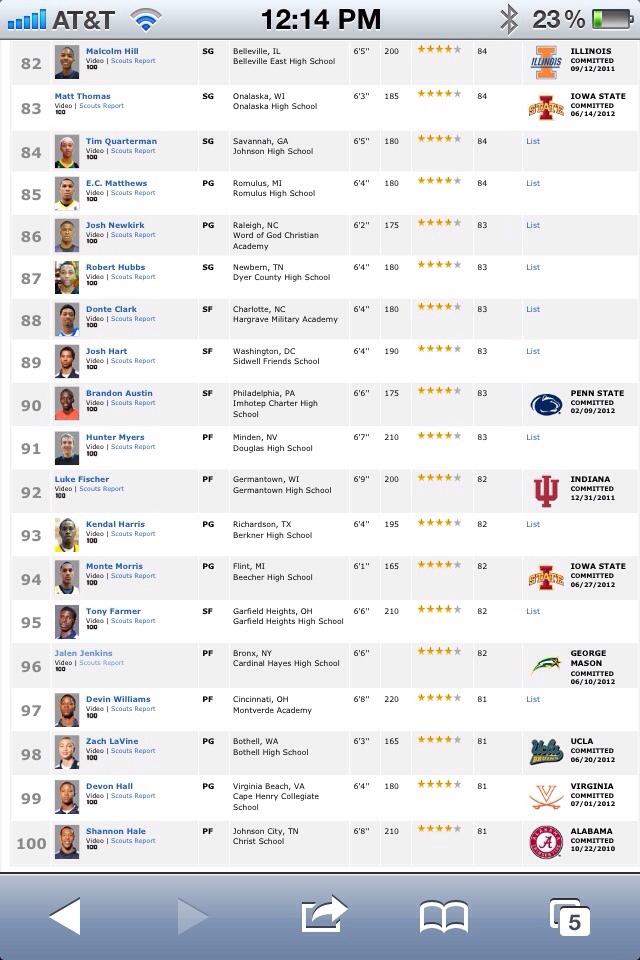Open the tabs switcher showing 5 pages
The image size is (640, 960).
[x=569, y=916]
